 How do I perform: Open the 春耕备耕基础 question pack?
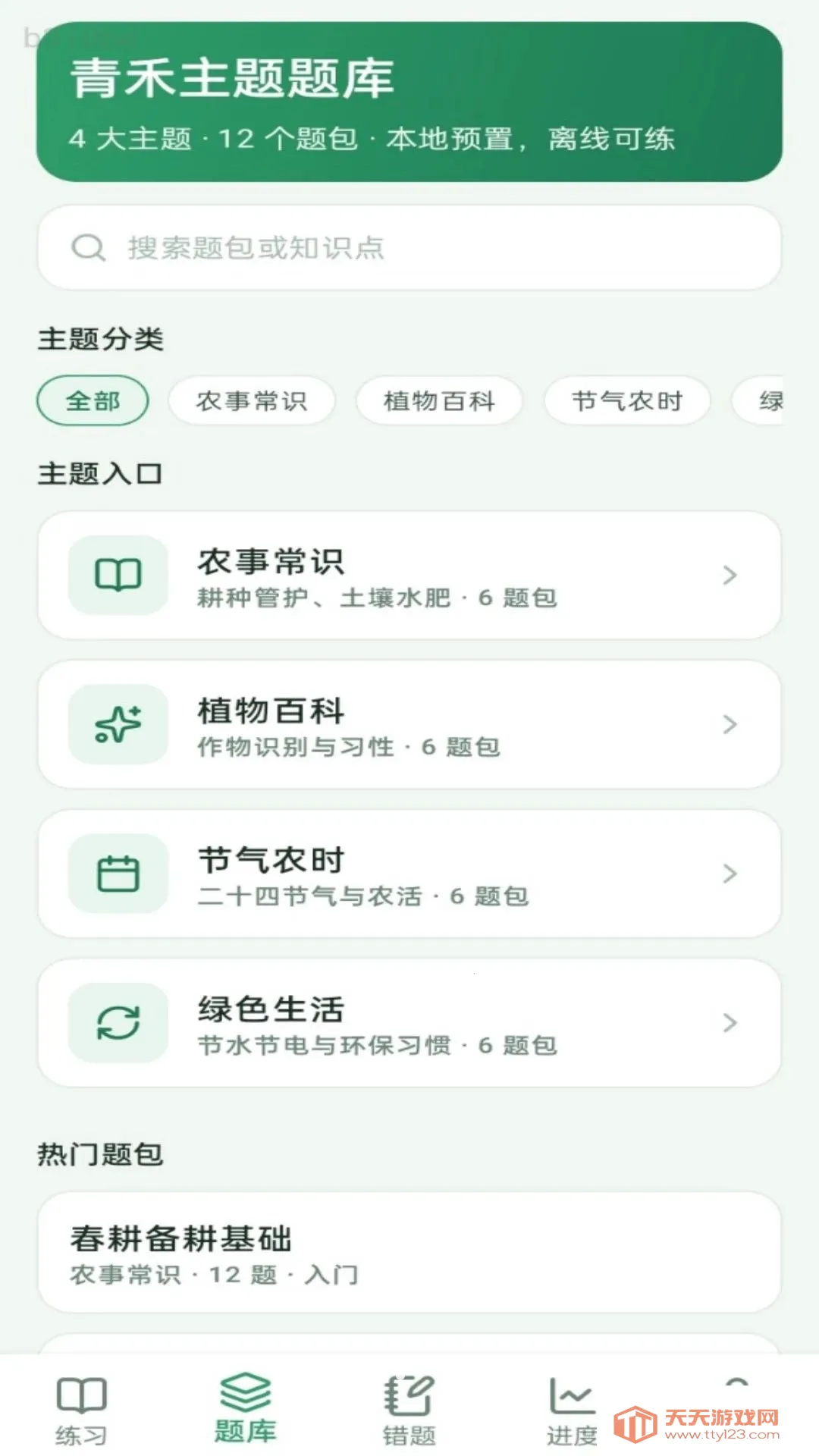(409, 1253)
